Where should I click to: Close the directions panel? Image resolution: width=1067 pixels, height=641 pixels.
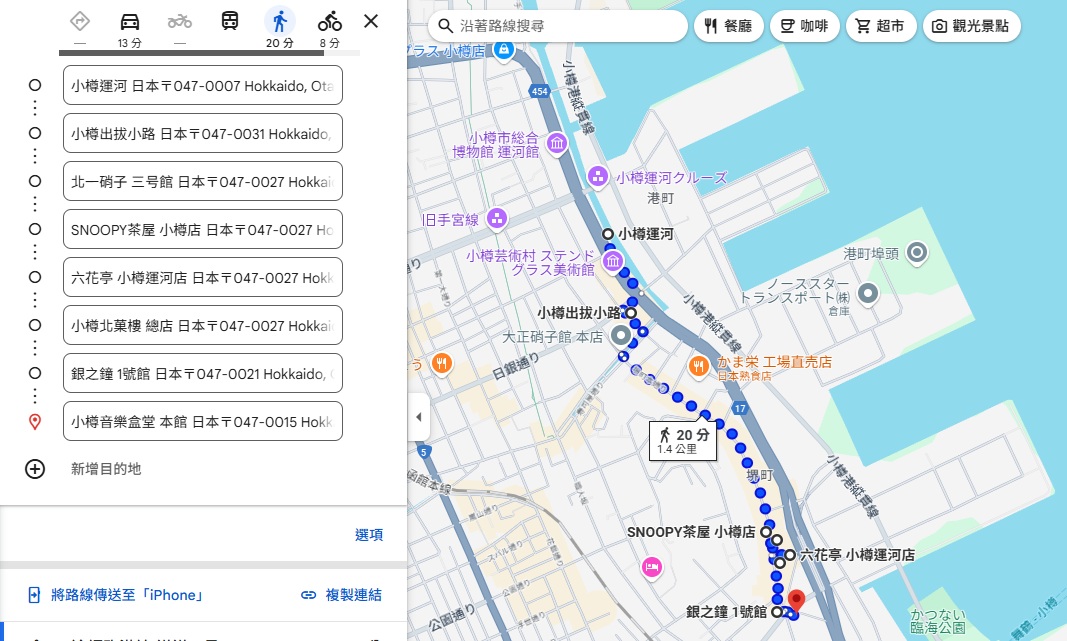point(371,21)
